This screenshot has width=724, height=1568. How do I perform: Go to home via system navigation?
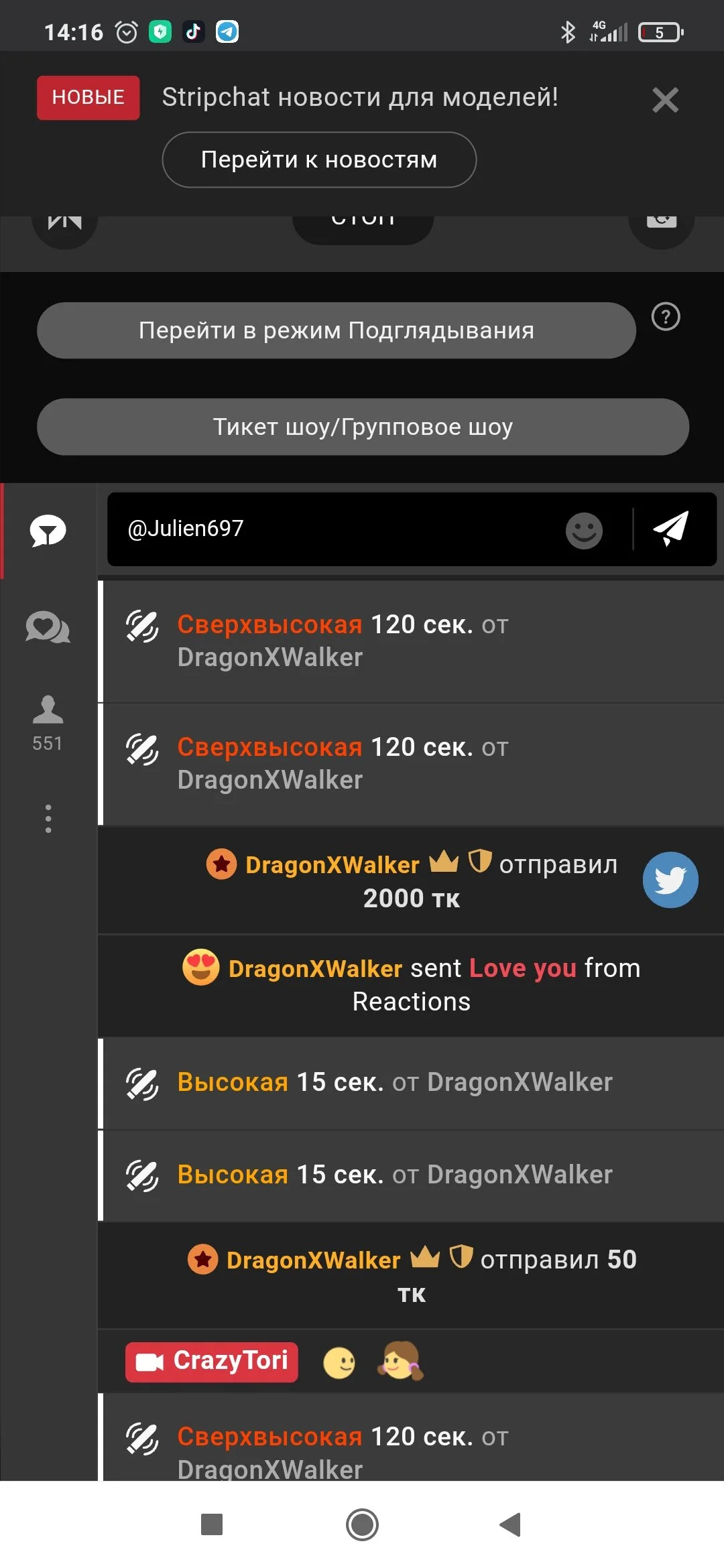coord(362,1524)
